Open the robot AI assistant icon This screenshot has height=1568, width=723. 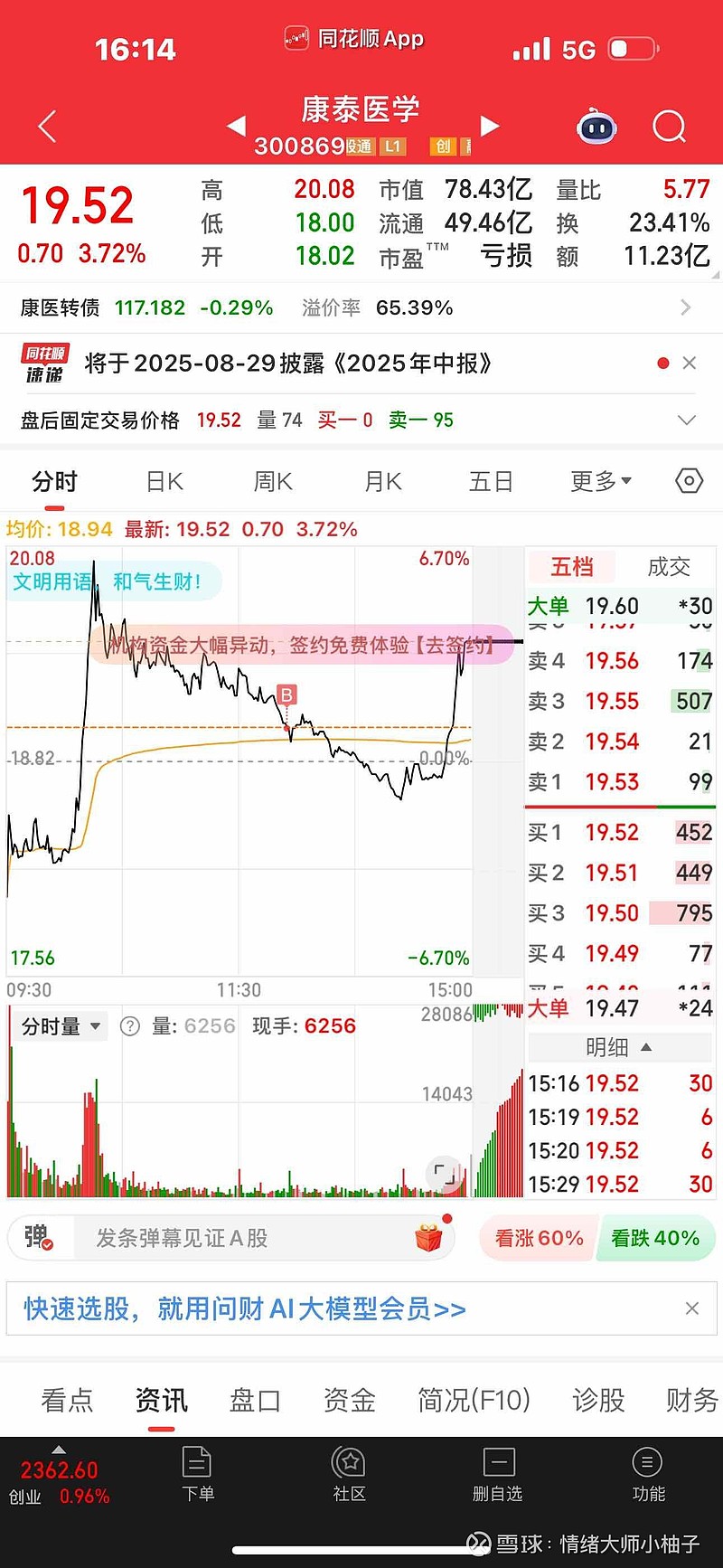point(597,127)
